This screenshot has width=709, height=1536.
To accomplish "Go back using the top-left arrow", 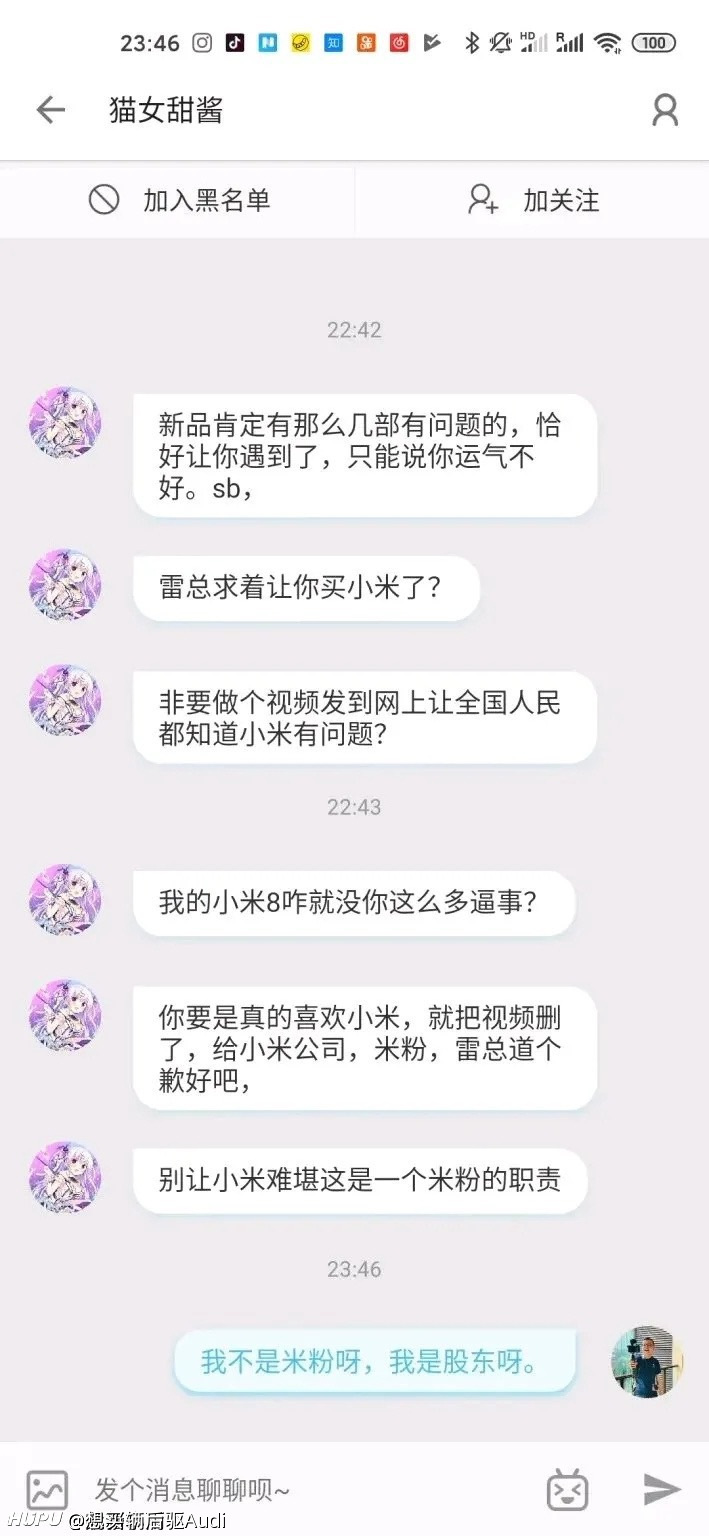I will 50,110.
